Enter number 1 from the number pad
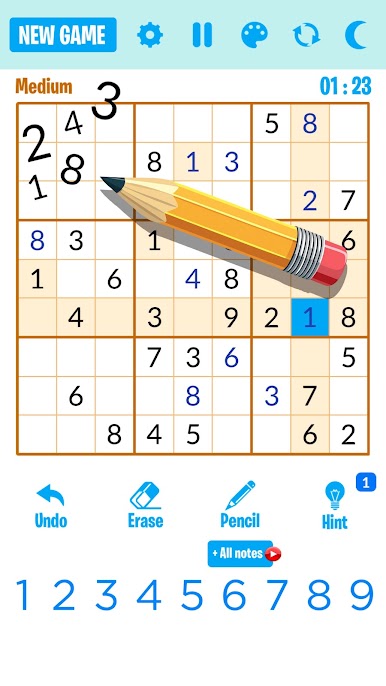386x686 pixels. (23, 595)
